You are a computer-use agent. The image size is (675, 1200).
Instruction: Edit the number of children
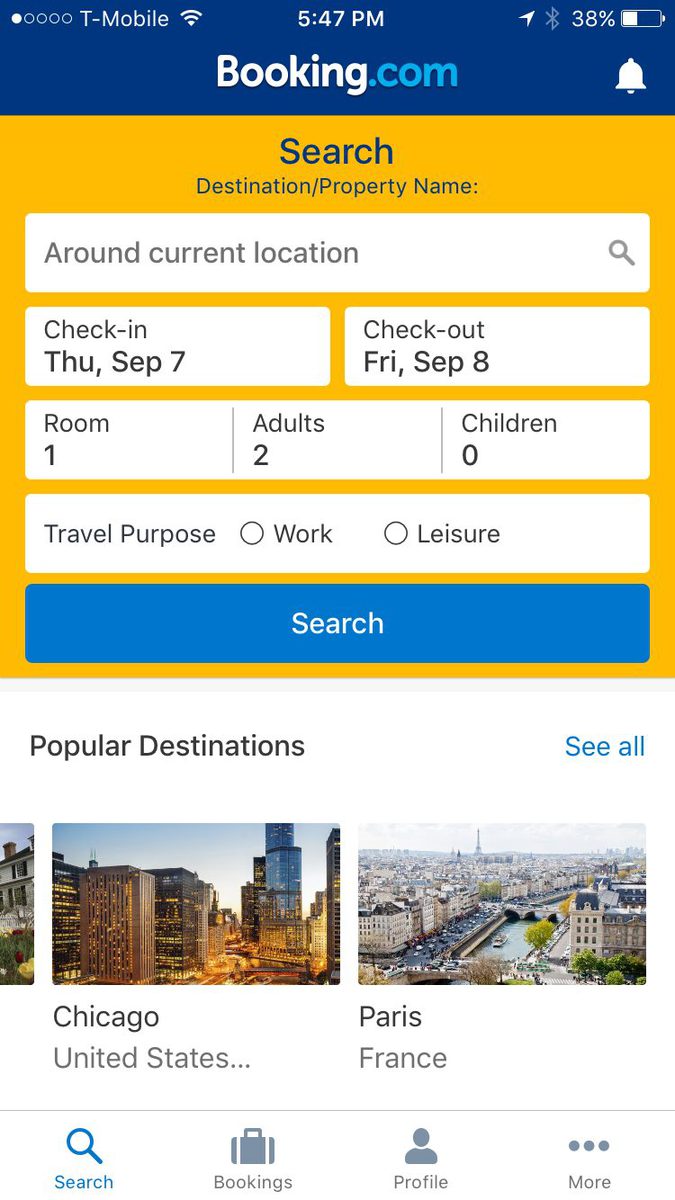point(546,440)
